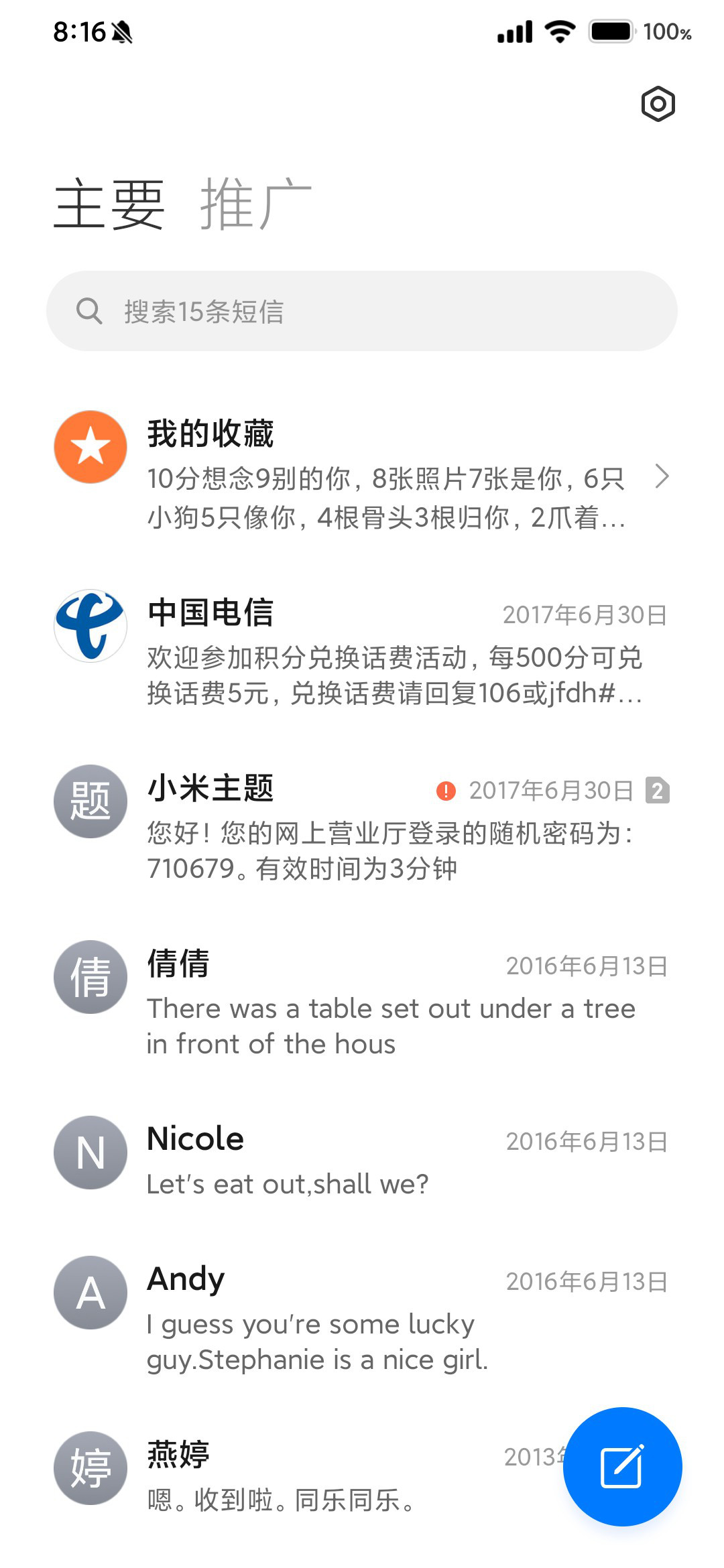Open Andy's message thread
Viewport: 724px width, 1568px height.
tap(362, 1317)
